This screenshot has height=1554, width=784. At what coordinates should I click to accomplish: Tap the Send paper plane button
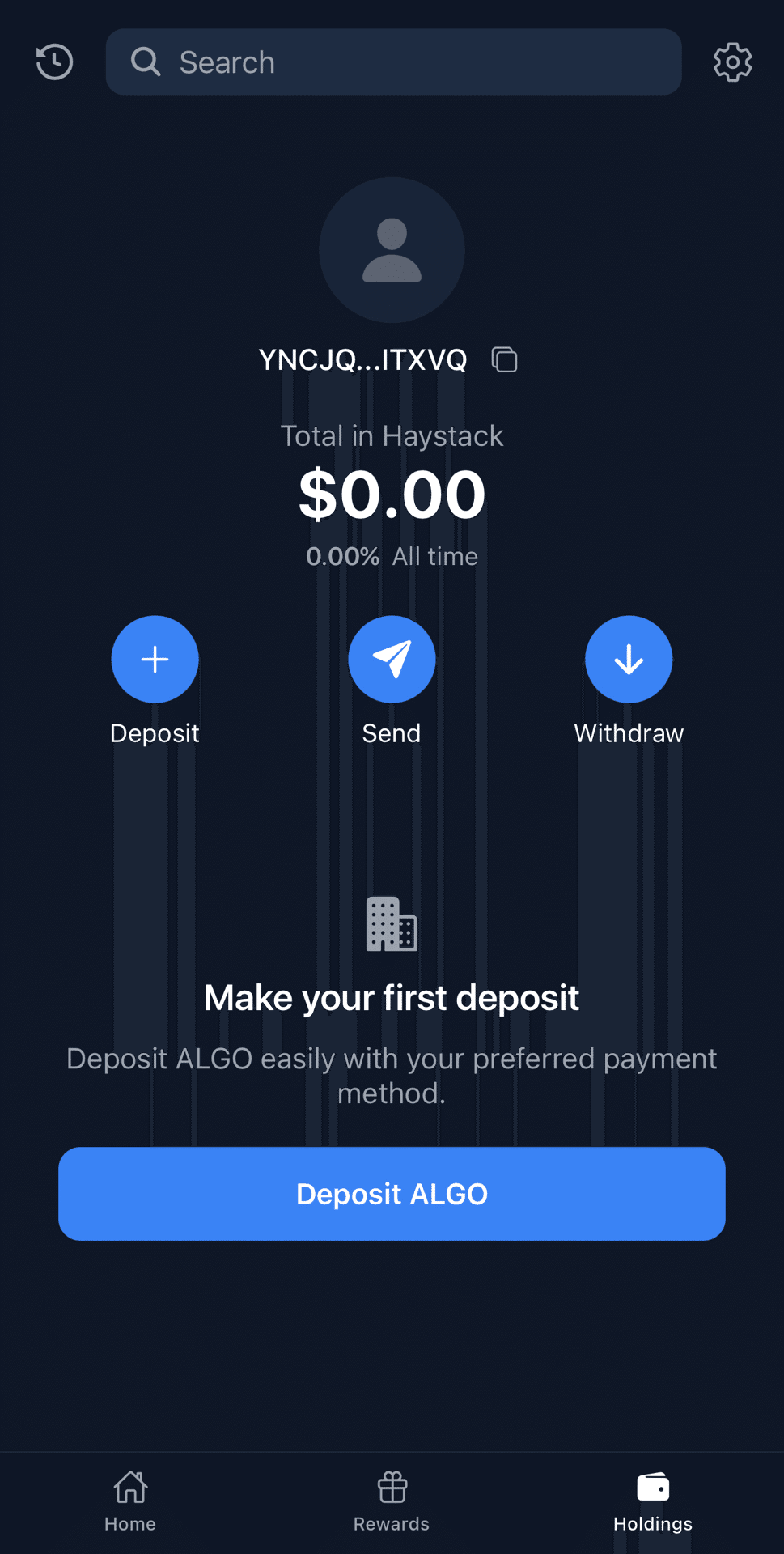pyautogui.click(x=392, y=660)
